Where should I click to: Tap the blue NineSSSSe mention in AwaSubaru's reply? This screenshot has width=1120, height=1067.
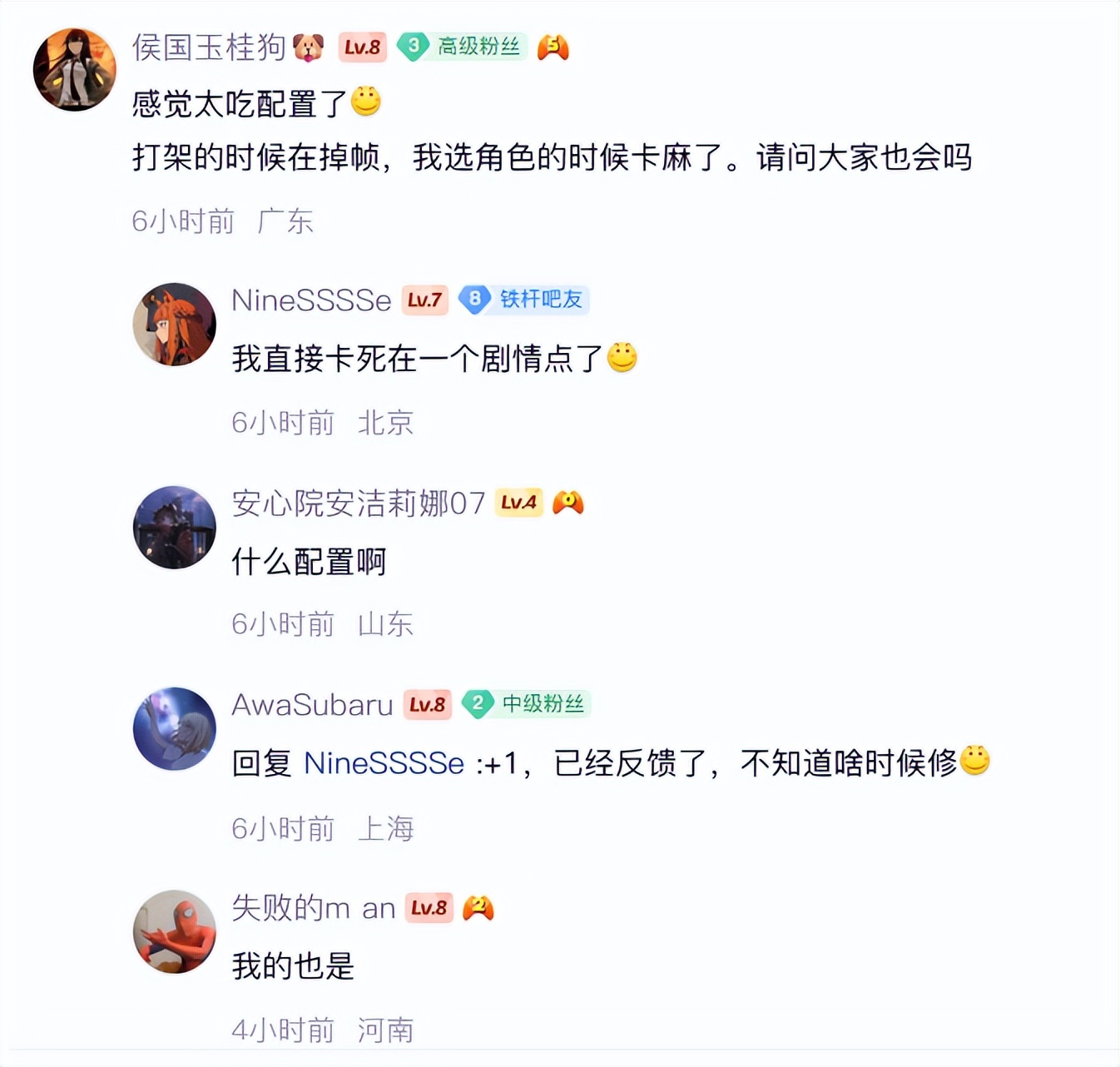(384, 763)
